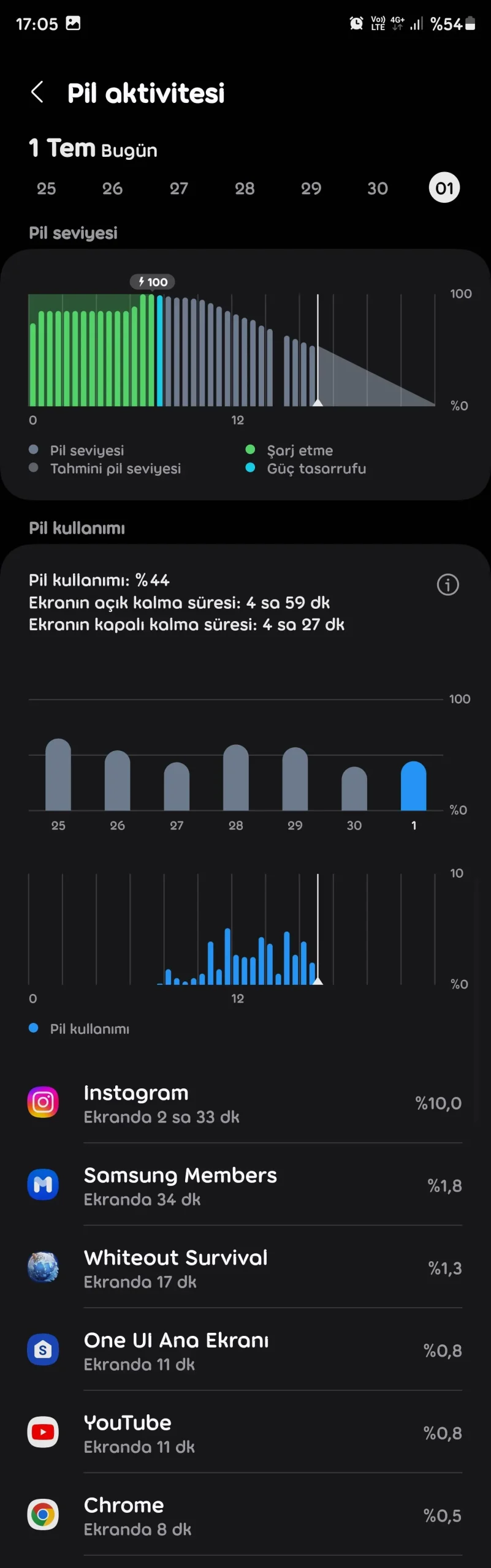Open Instagram battery usage details
Image resolution: width=491 pixels, height=1568 pixels.
(x=245, y=1103)
